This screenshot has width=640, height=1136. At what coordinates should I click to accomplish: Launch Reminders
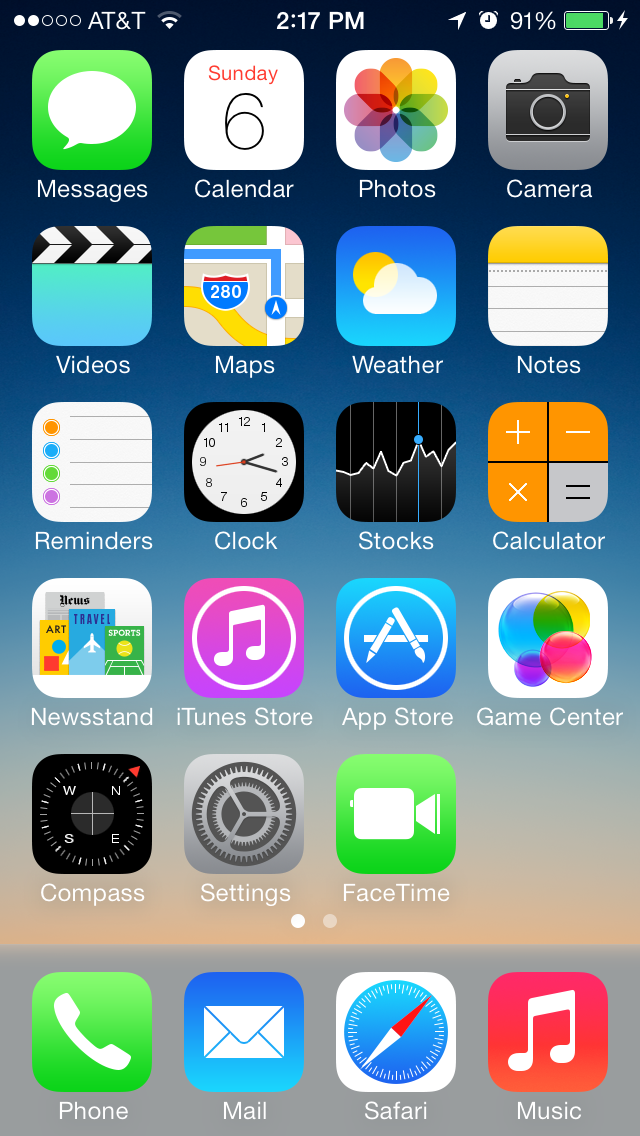pos(92,462)
